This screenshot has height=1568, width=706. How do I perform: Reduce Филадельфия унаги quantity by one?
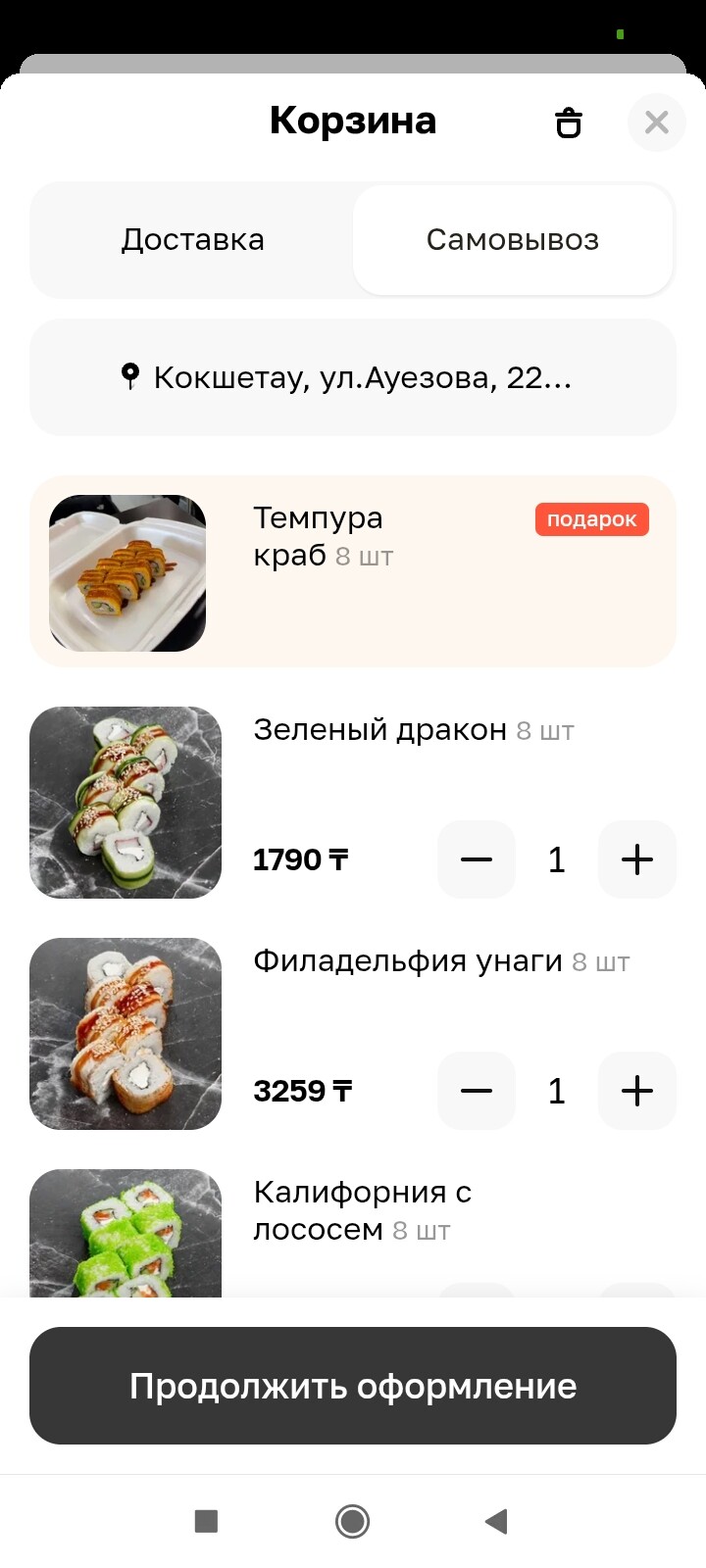pyautogui.click(x=477, y=1091)
